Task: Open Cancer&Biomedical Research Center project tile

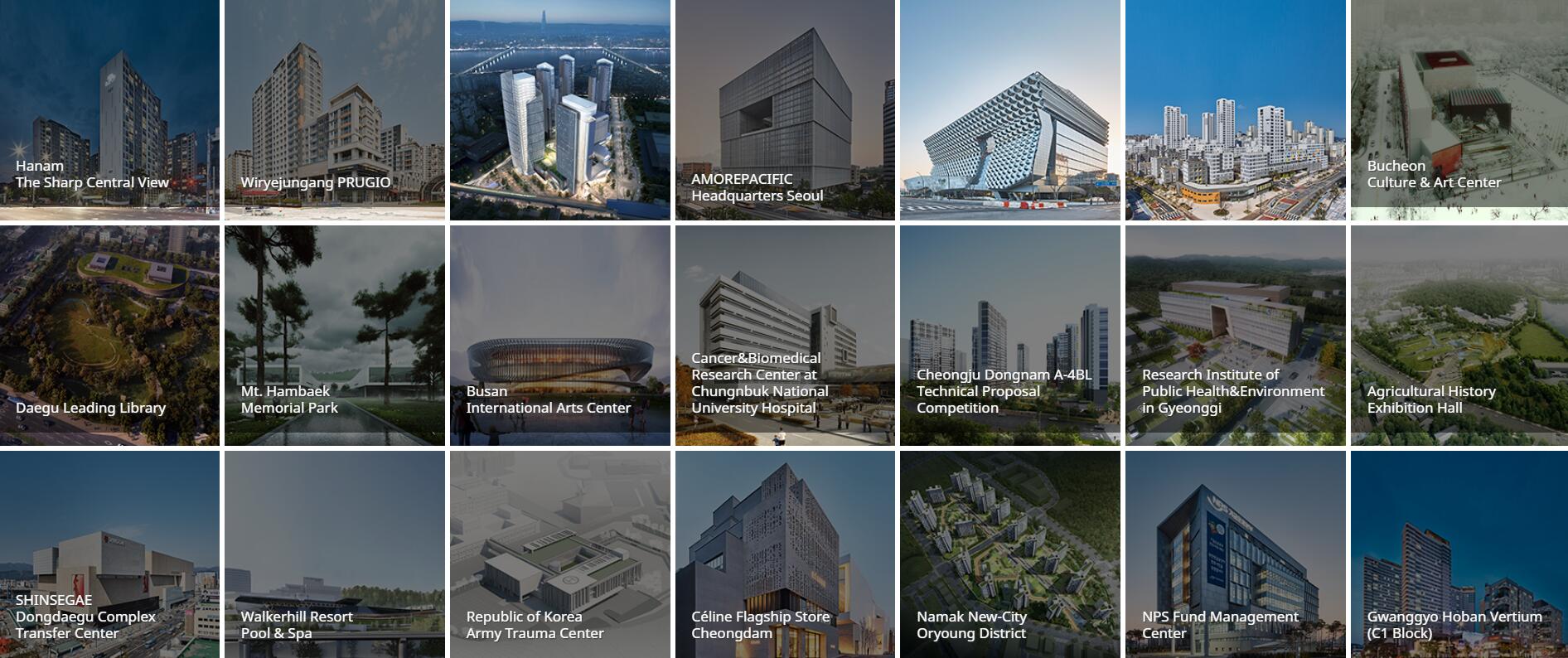Action: [784, 335]
